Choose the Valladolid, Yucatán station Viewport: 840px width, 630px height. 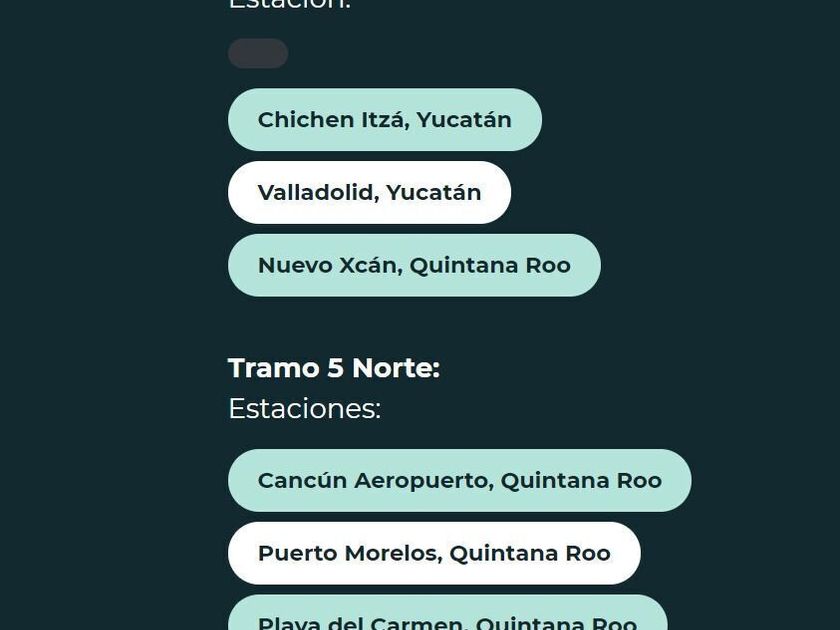click(x=369, y=192)
